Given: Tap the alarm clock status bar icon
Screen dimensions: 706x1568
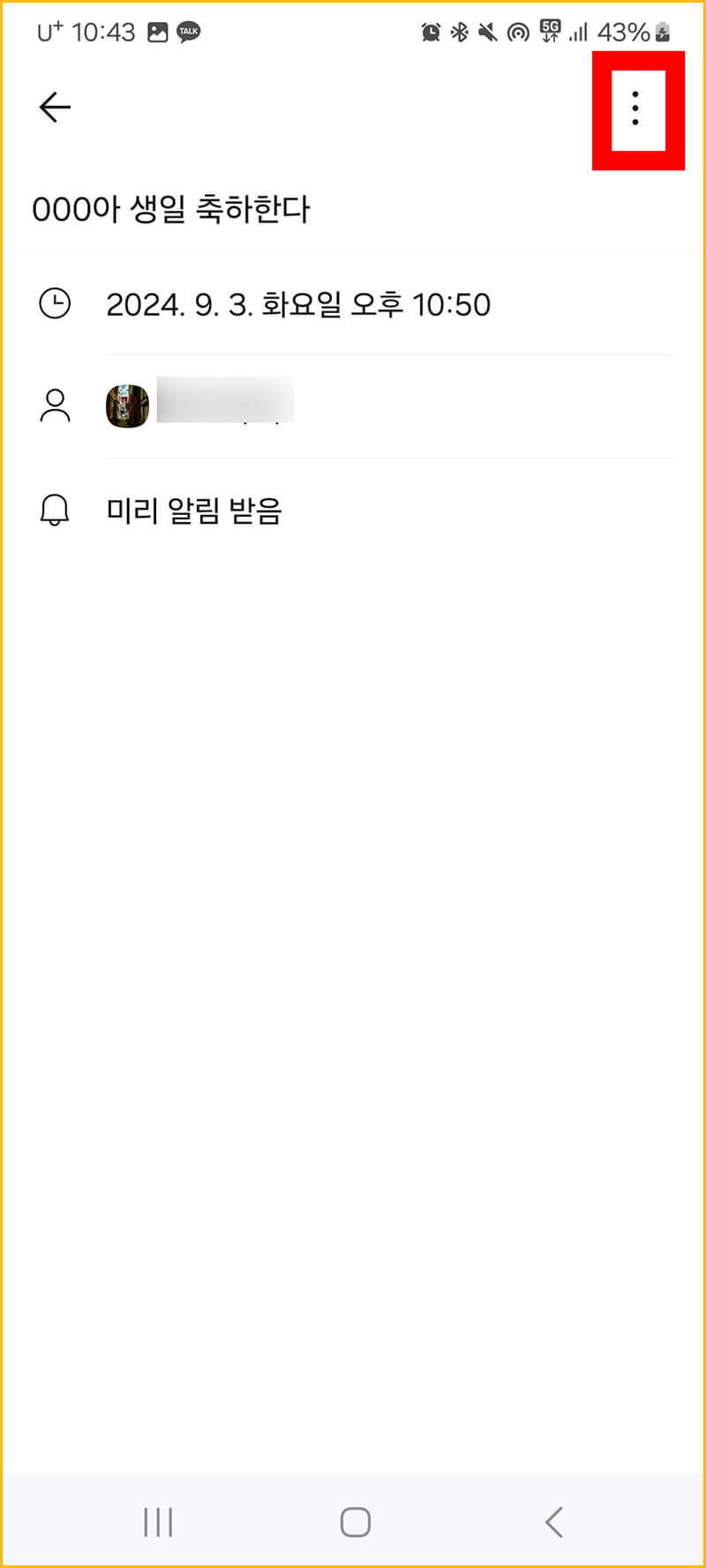Looking at the screenshot, I should [x=430, y=32].
